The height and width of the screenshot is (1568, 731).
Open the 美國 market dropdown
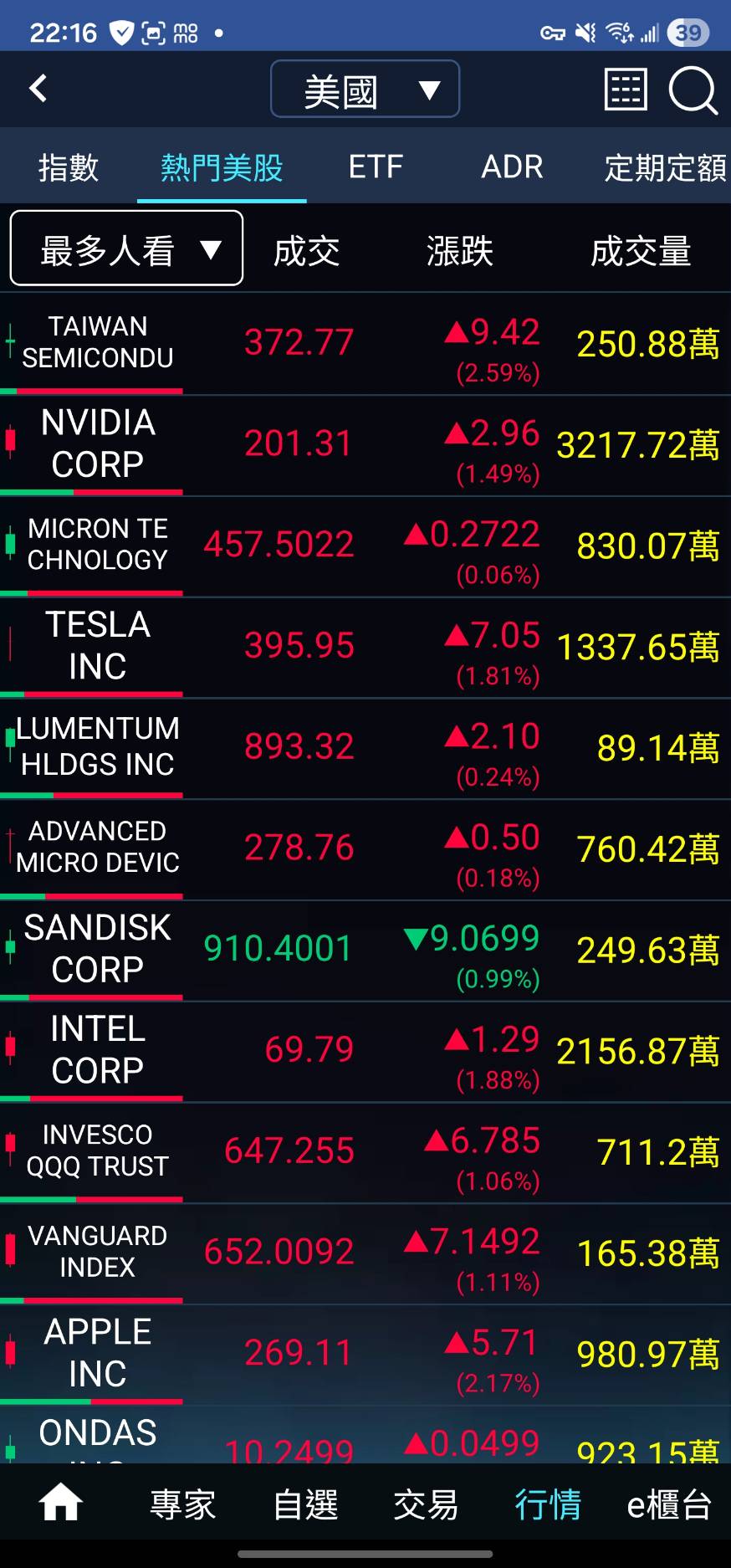(365, 90)
